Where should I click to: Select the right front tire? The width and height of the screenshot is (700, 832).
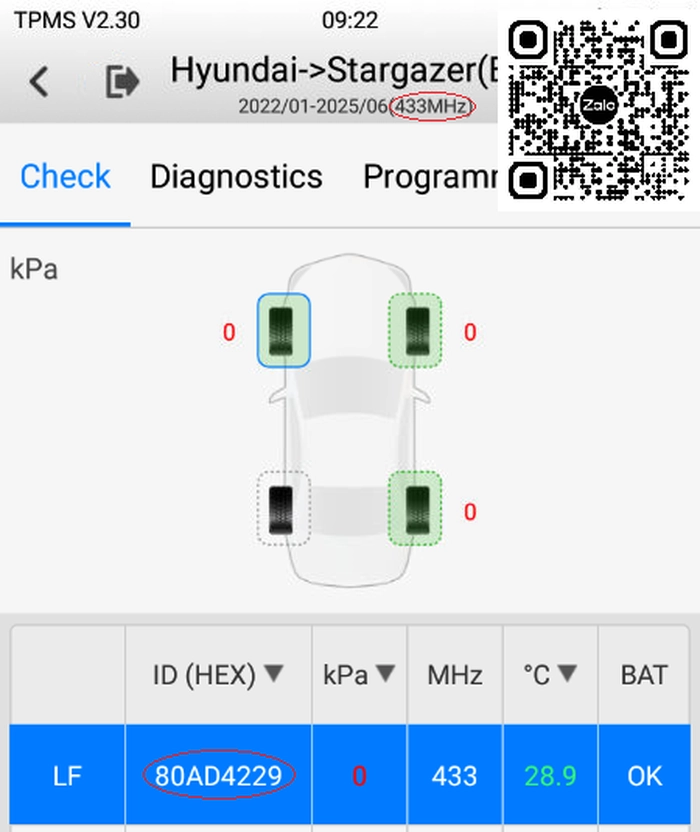[x=415, y=330]
